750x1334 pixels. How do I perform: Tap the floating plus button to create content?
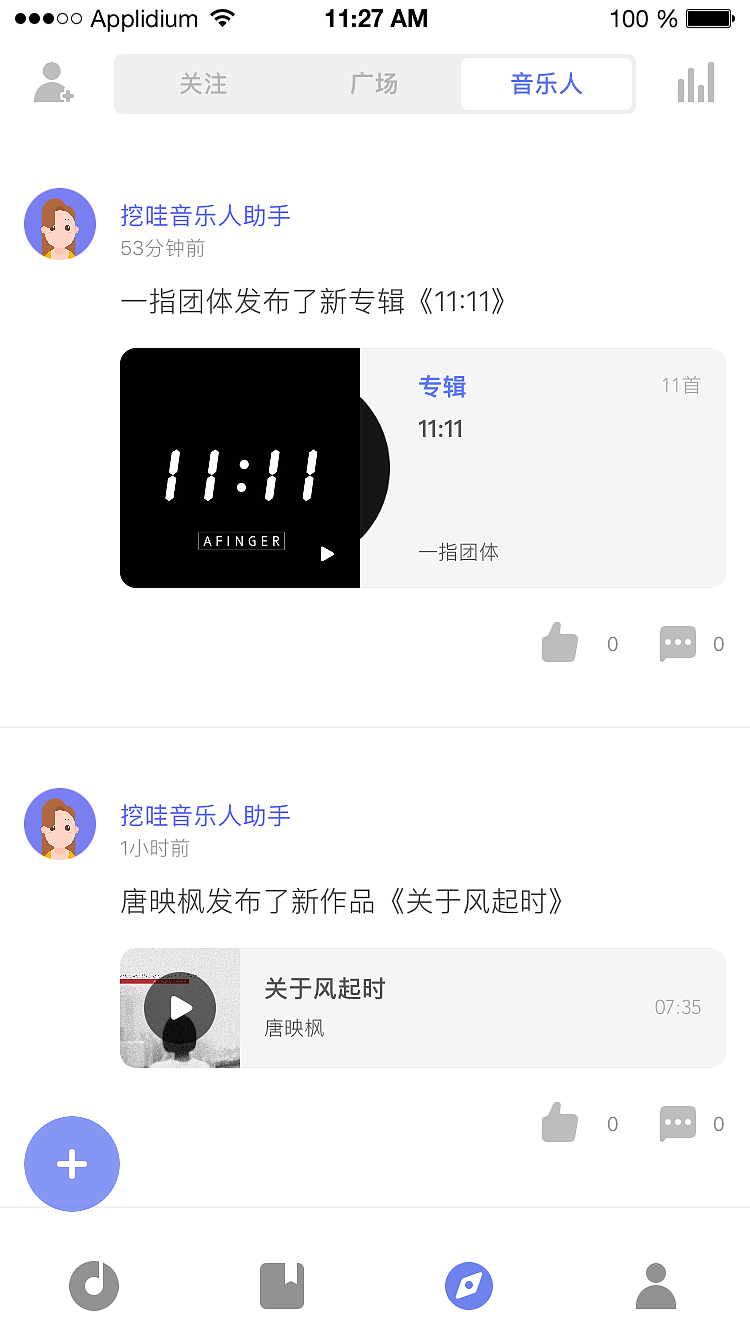(71, 1163)
